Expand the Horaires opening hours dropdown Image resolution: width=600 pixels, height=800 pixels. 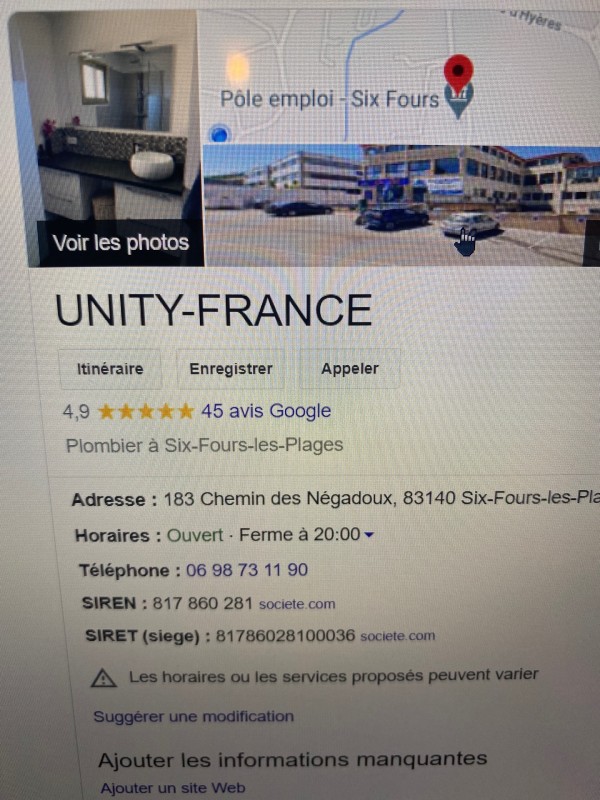369,536
